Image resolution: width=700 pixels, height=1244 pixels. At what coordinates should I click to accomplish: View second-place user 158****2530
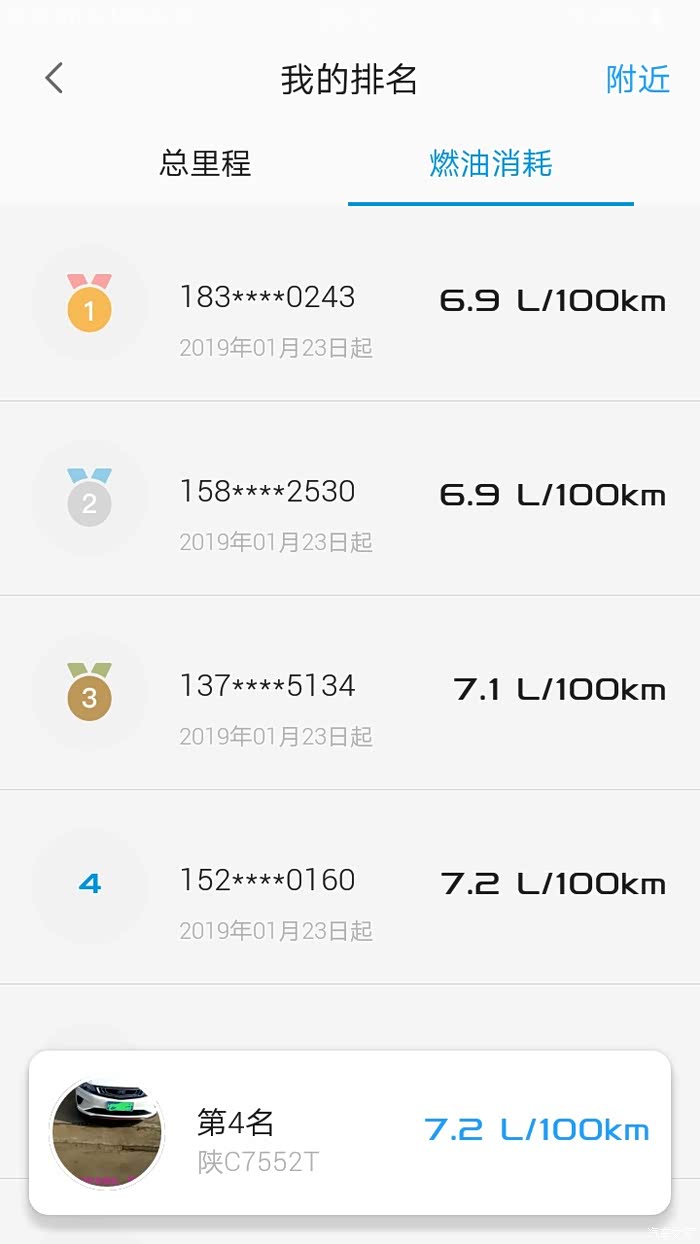tap(350, 498)
